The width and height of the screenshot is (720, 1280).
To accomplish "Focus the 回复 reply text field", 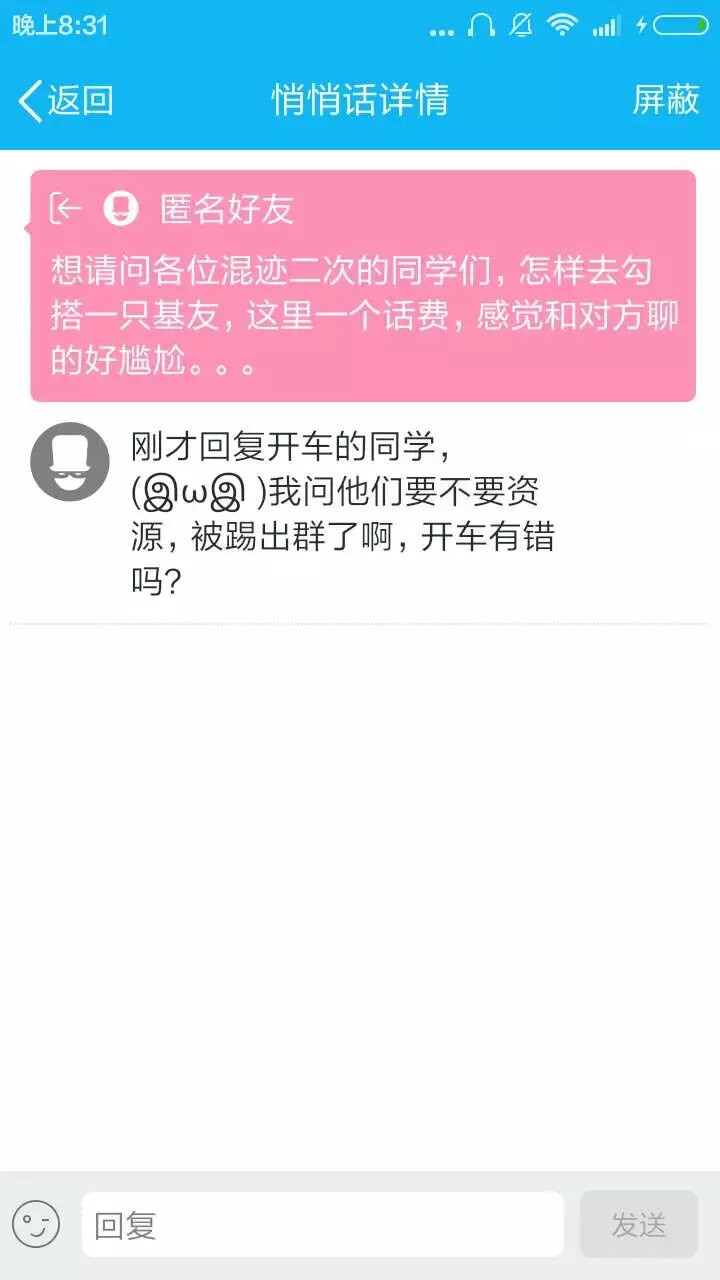I will [322, 1224].
